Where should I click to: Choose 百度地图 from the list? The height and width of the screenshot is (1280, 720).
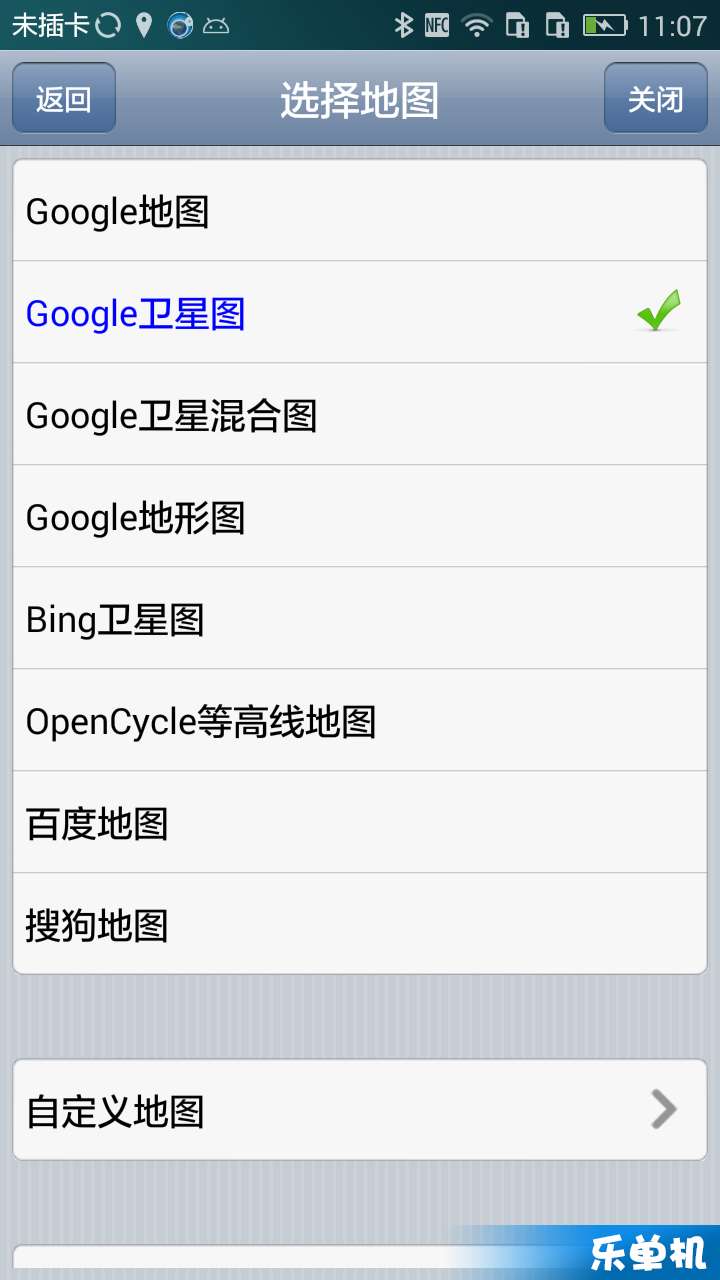pos(360,823)
